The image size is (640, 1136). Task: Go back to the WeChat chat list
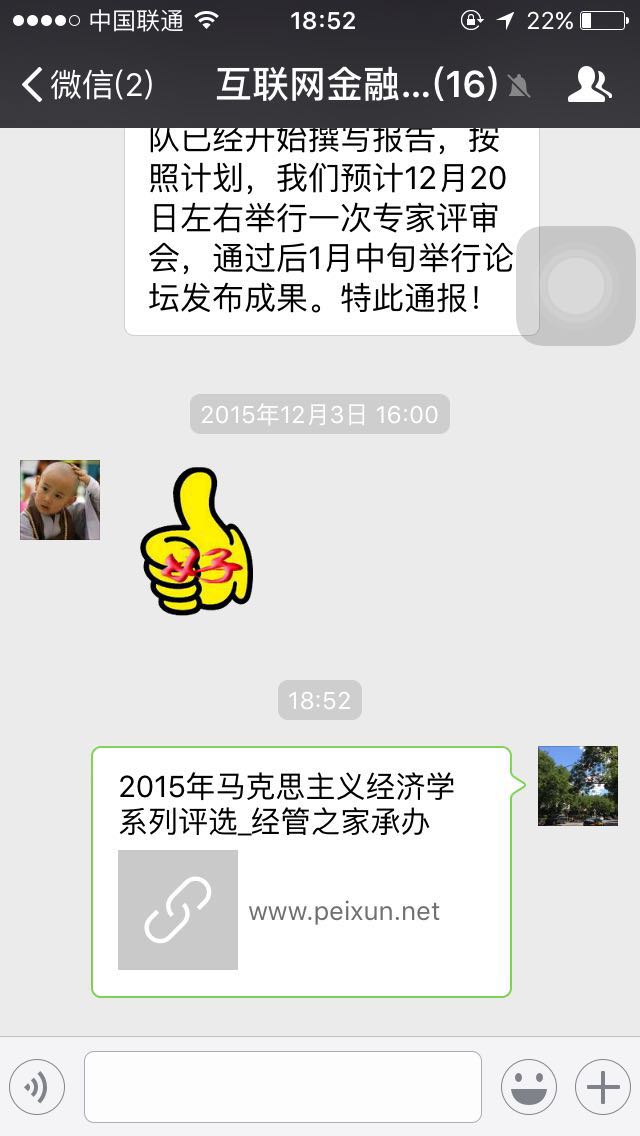click(x=85, y=85)
